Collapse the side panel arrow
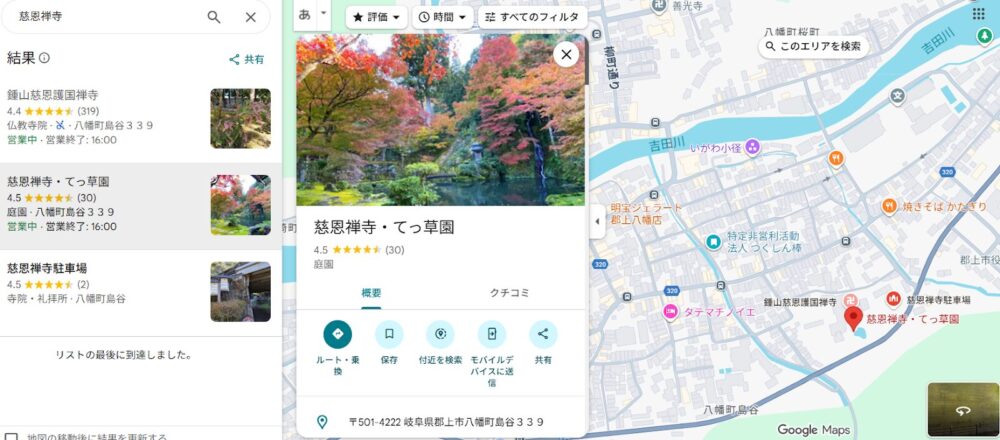The height and width of the screenshot is (440, 1000). 597,221
